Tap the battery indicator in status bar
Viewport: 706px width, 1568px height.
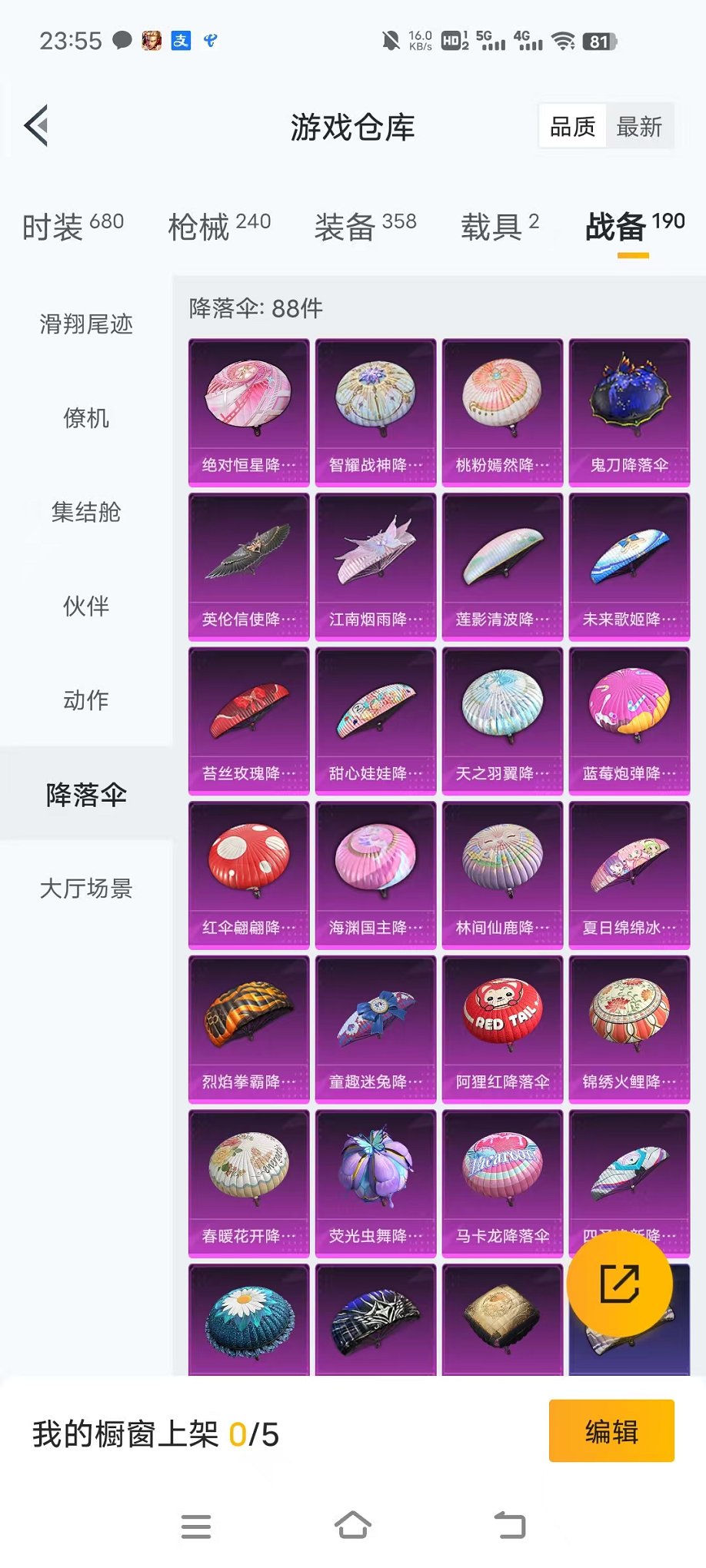point(599,40)
